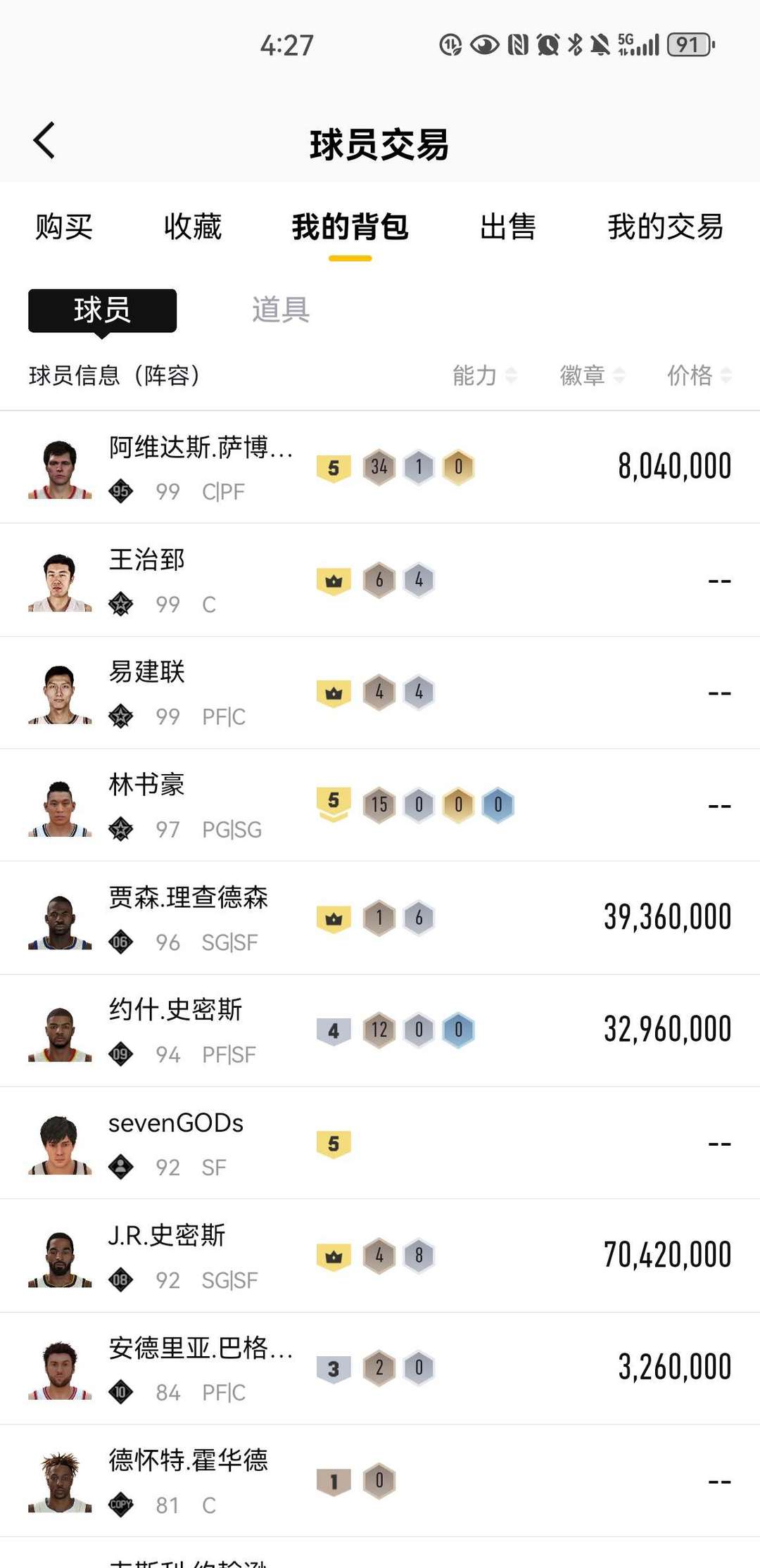The width and height of the screenshot is (760, 1568).
Task: Open player sevenGODs details
Action: click(x=176, y=1123)
